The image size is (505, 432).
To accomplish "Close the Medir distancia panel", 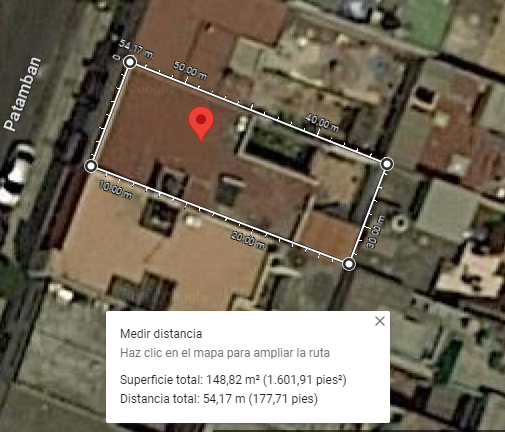I will (380, 321).
